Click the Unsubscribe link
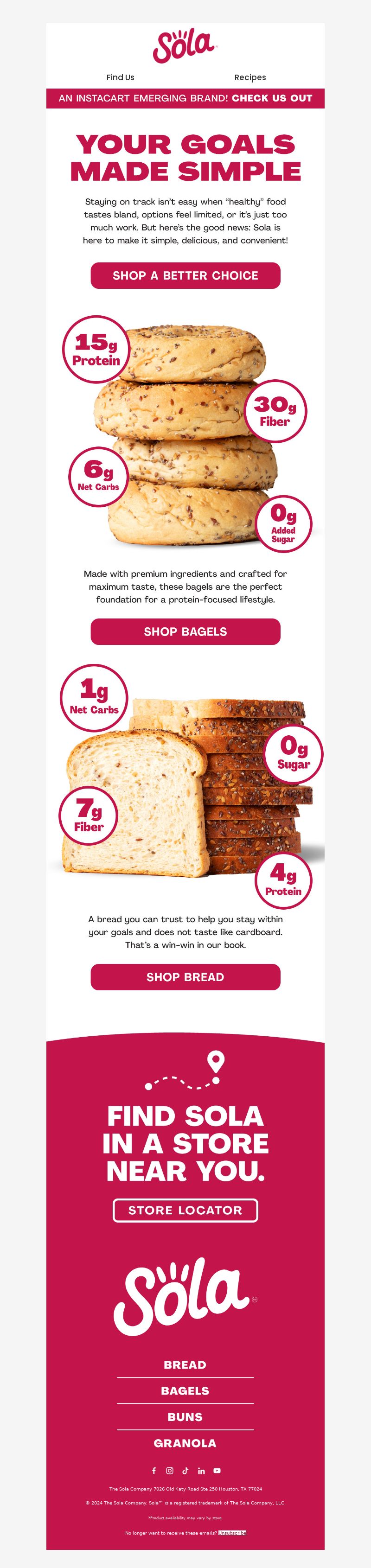 232,1533
